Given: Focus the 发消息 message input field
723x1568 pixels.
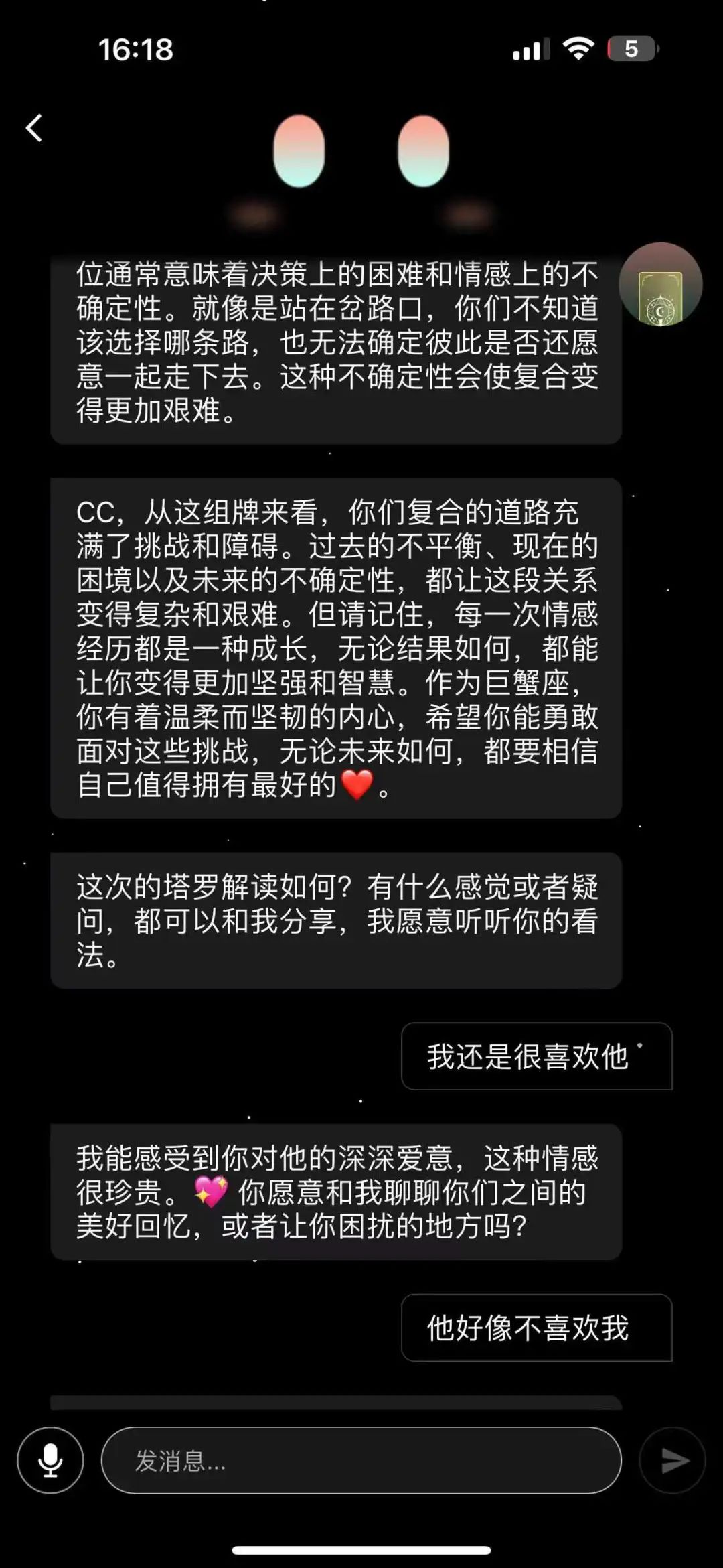Looking at the screenshot, I should [361, 1460].
